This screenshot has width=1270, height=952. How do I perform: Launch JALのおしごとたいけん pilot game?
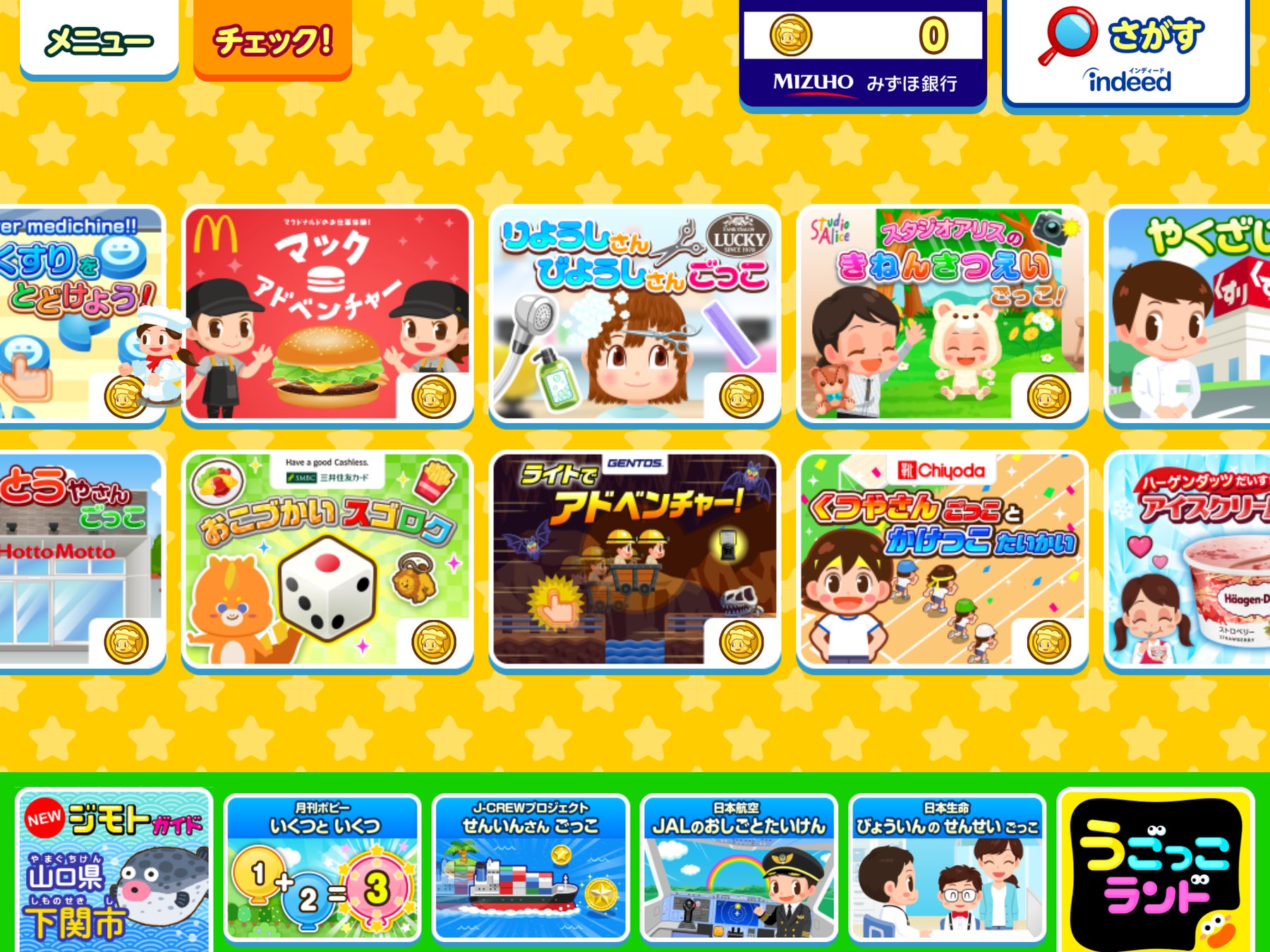[739, 869]
